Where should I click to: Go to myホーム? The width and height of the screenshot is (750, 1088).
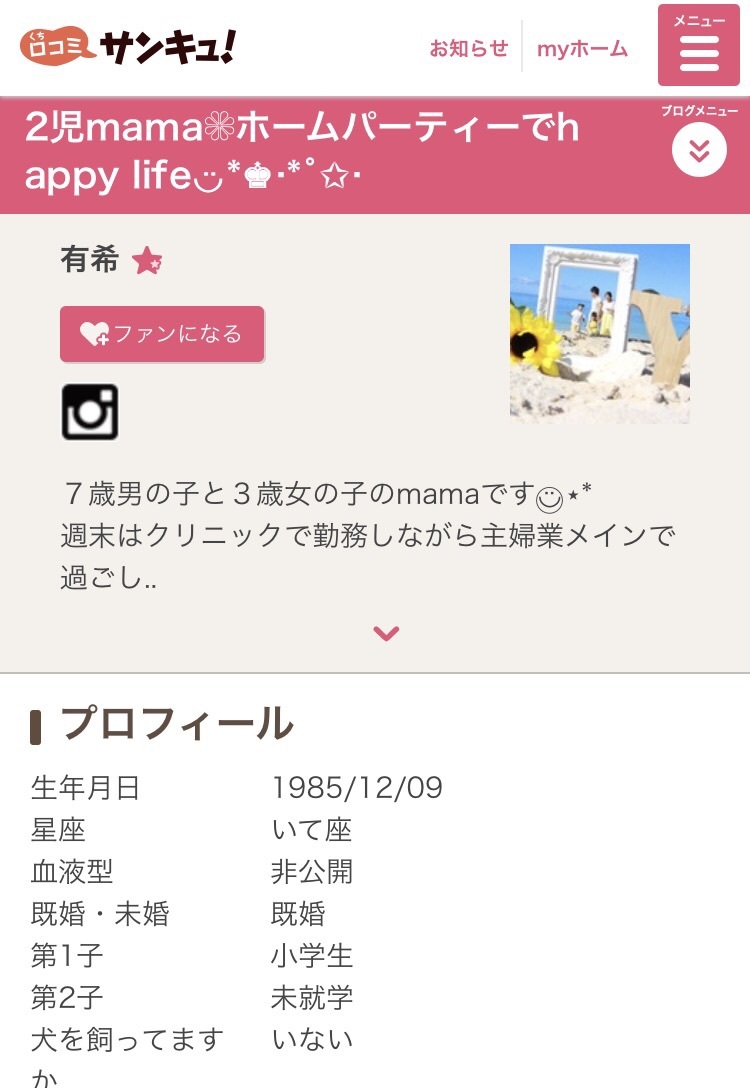[582, 48]
